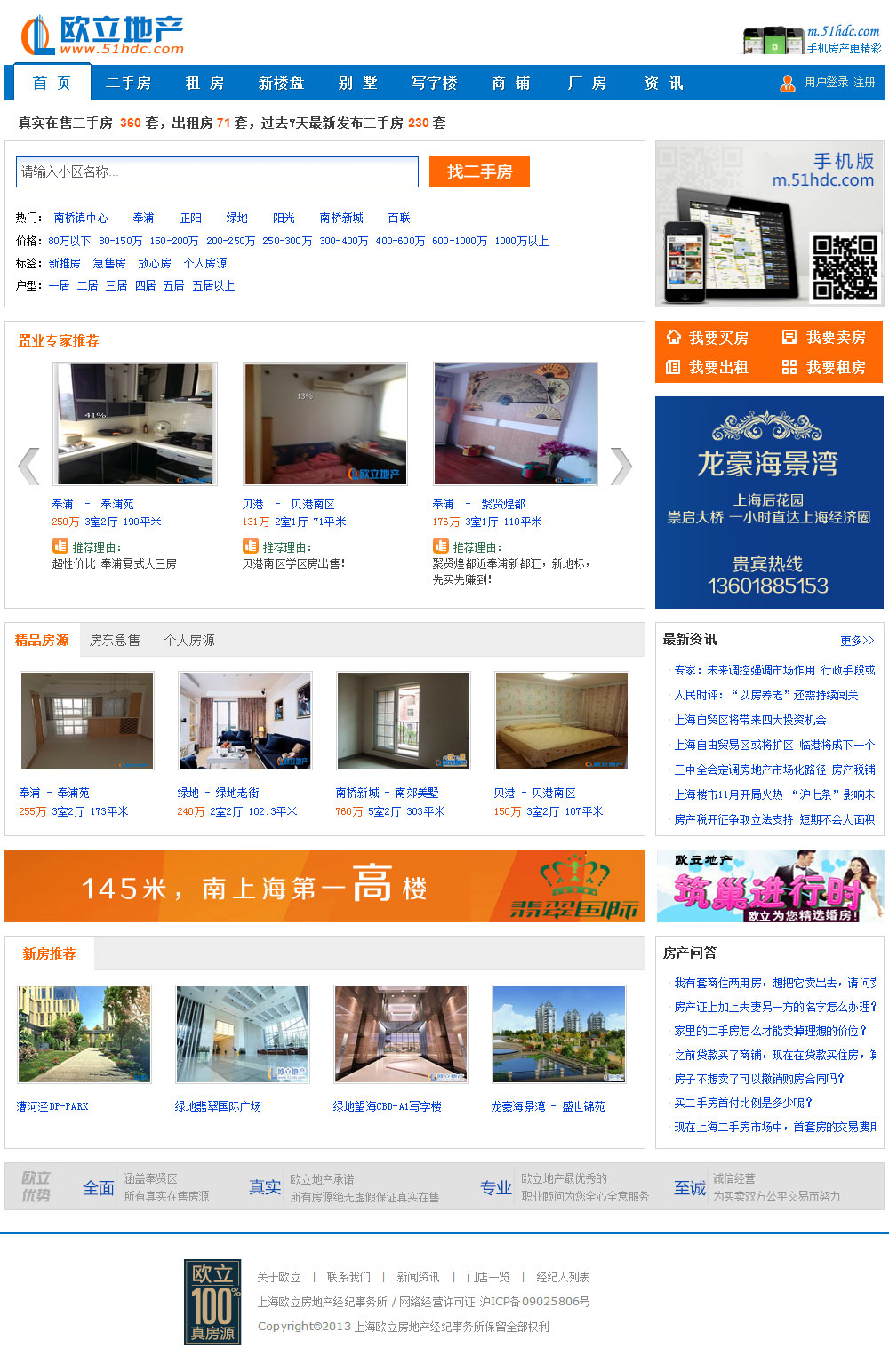The width and height of the screenshot is (889, 1372).
Task: Open the 新楼盘 navigation tab
Action: tap(281, 83)
